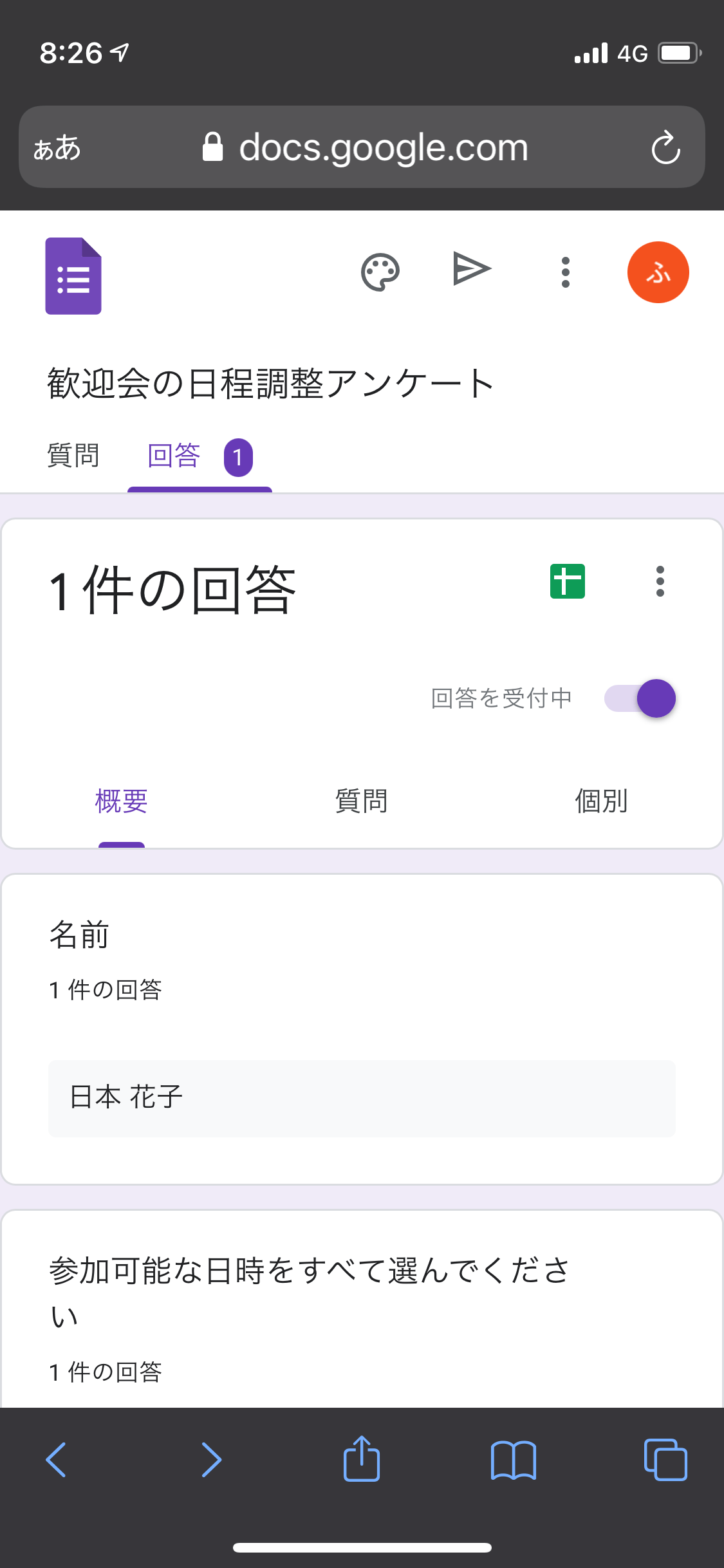Viewport: 724px width, 1568px height.
Task: Open the responses card three-dot menu
Action: [660, 581]
